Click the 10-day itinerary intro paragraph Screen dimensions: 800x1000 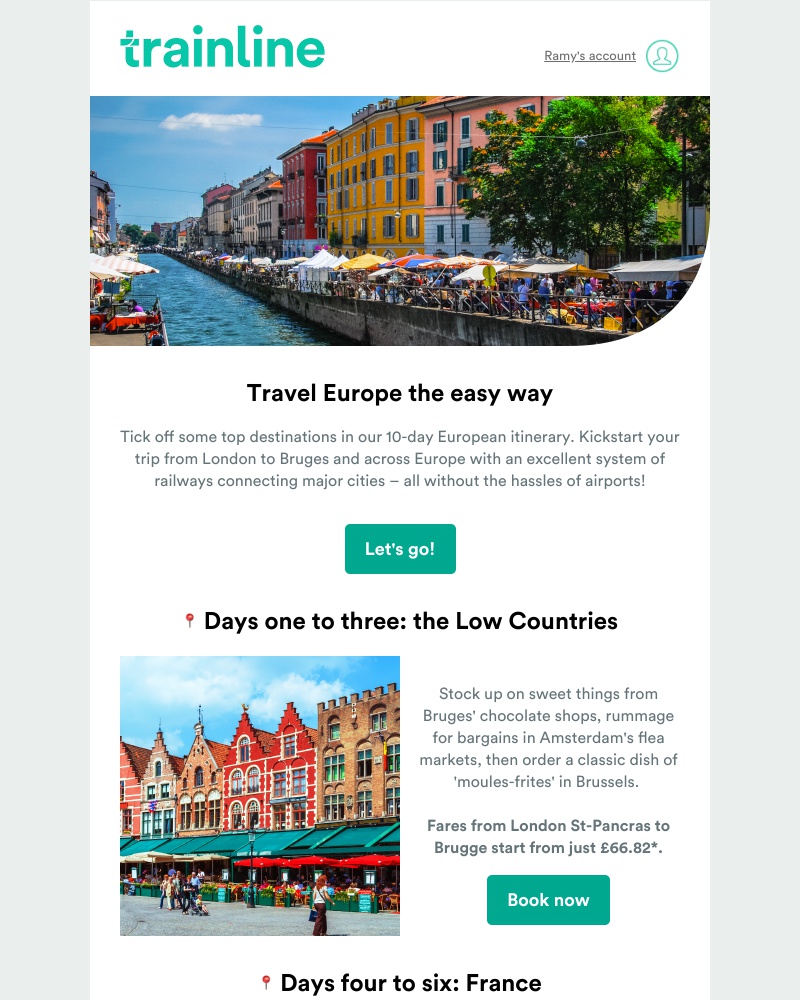(x=400, y=458)
